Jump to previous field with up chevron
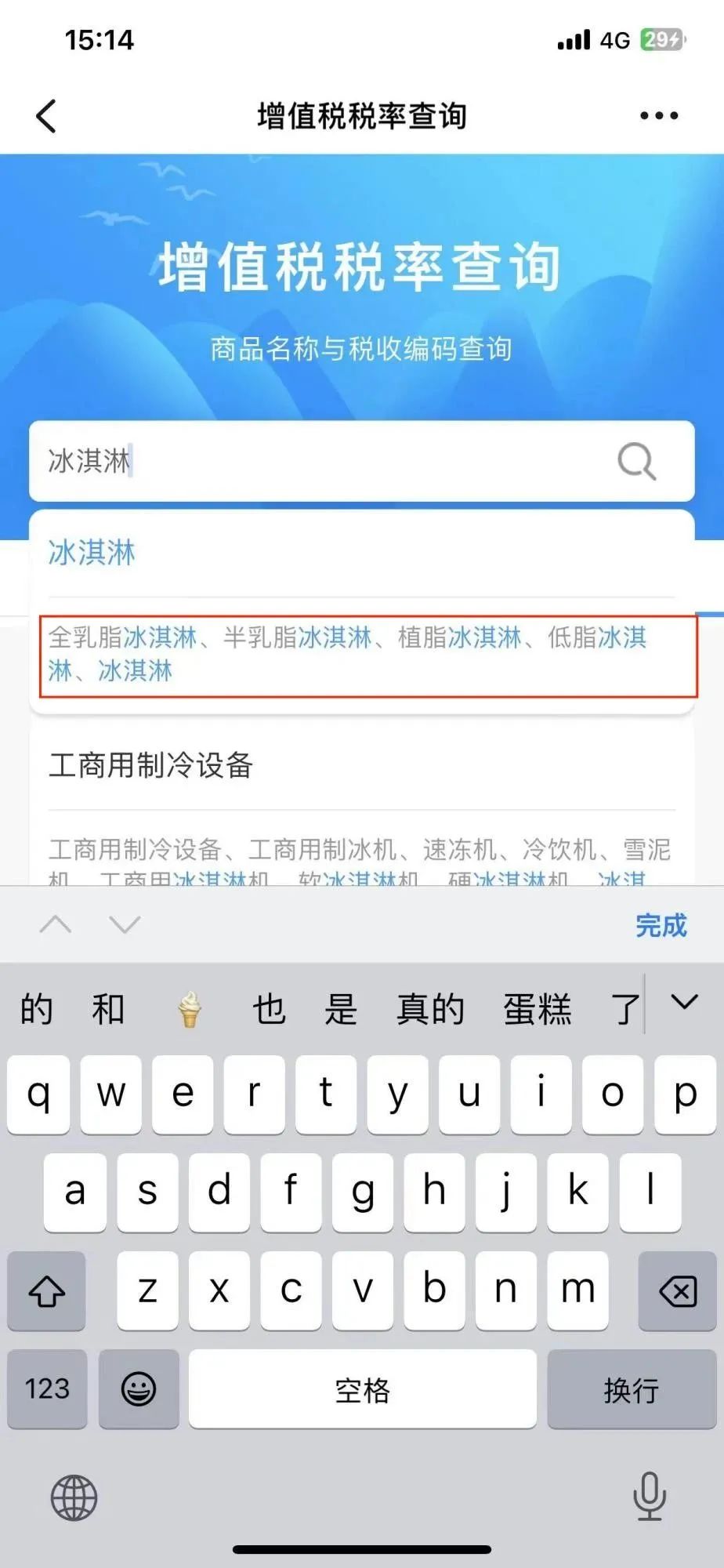Viewport: 724px width, 1568px height. coord(56,925)
